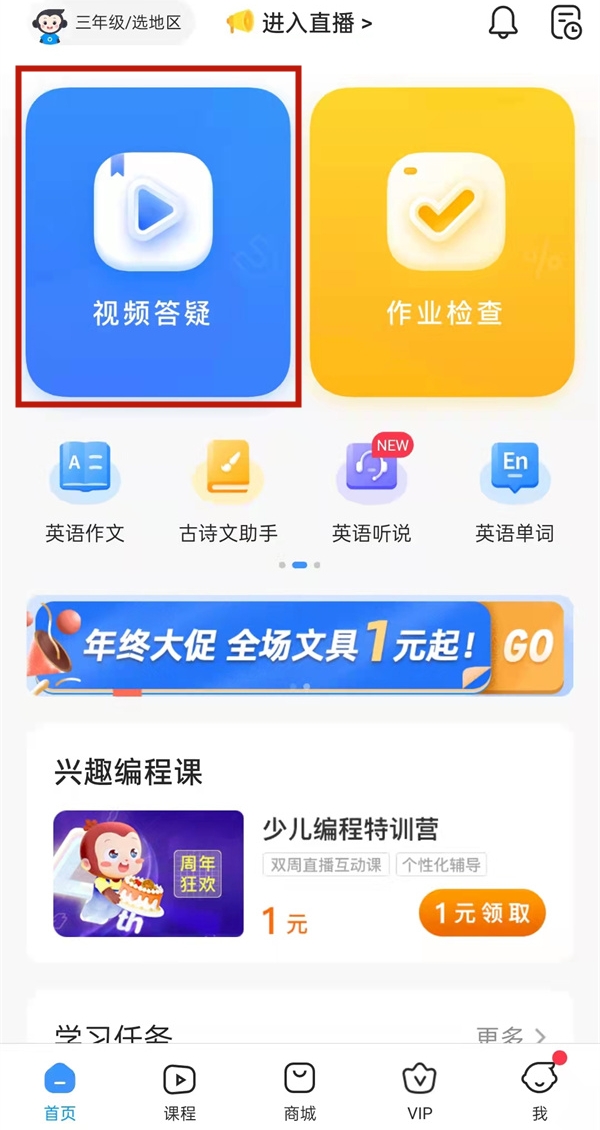The height and width of the screenshot is (1130, 600).
Task: Tap the 年终大促 stationery sale banner
Action: (x=300, y=646)
